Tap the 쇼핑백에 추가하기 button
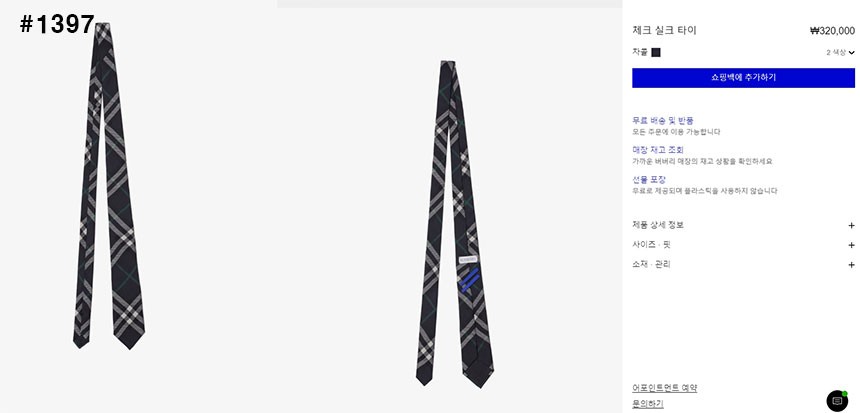 (x=743, y=77)
